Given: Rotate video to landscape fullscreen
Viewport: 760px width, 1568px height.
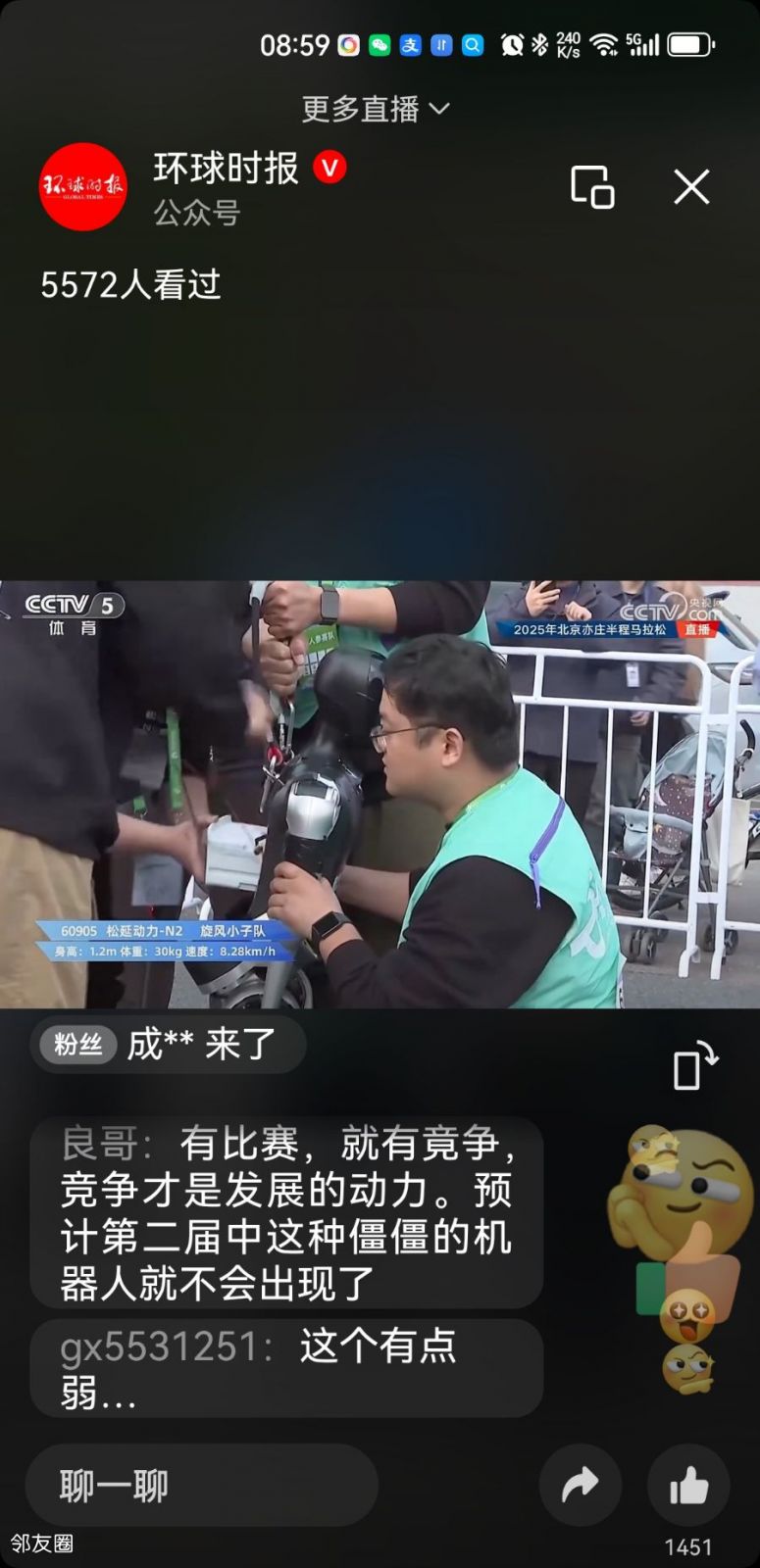Looking at the screenshot, I should tap(694, 1065).
